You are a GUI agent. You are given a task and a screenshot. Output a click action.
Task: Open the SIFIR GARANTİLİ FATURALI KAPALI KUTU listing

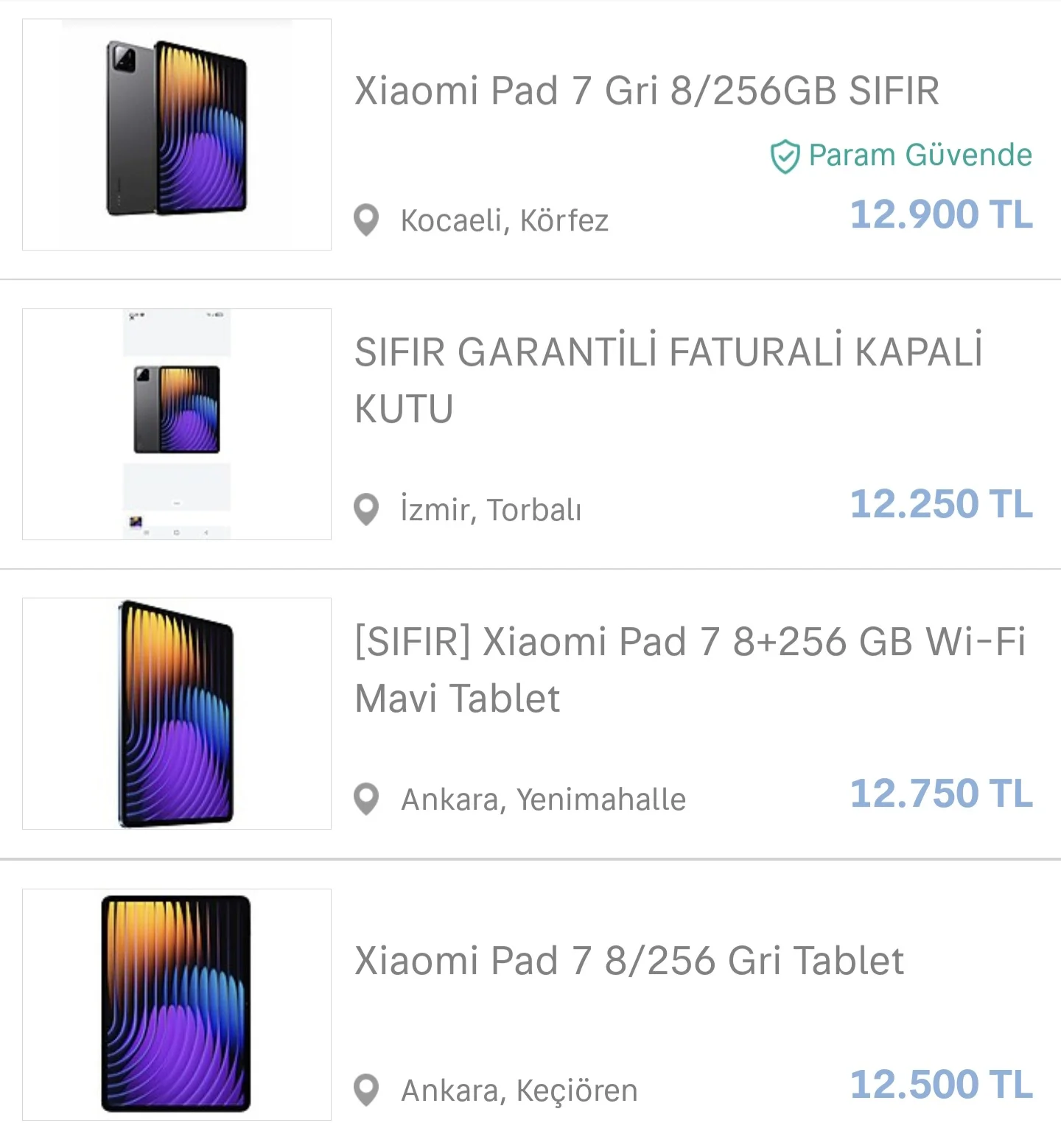click(x=667, y=379)
